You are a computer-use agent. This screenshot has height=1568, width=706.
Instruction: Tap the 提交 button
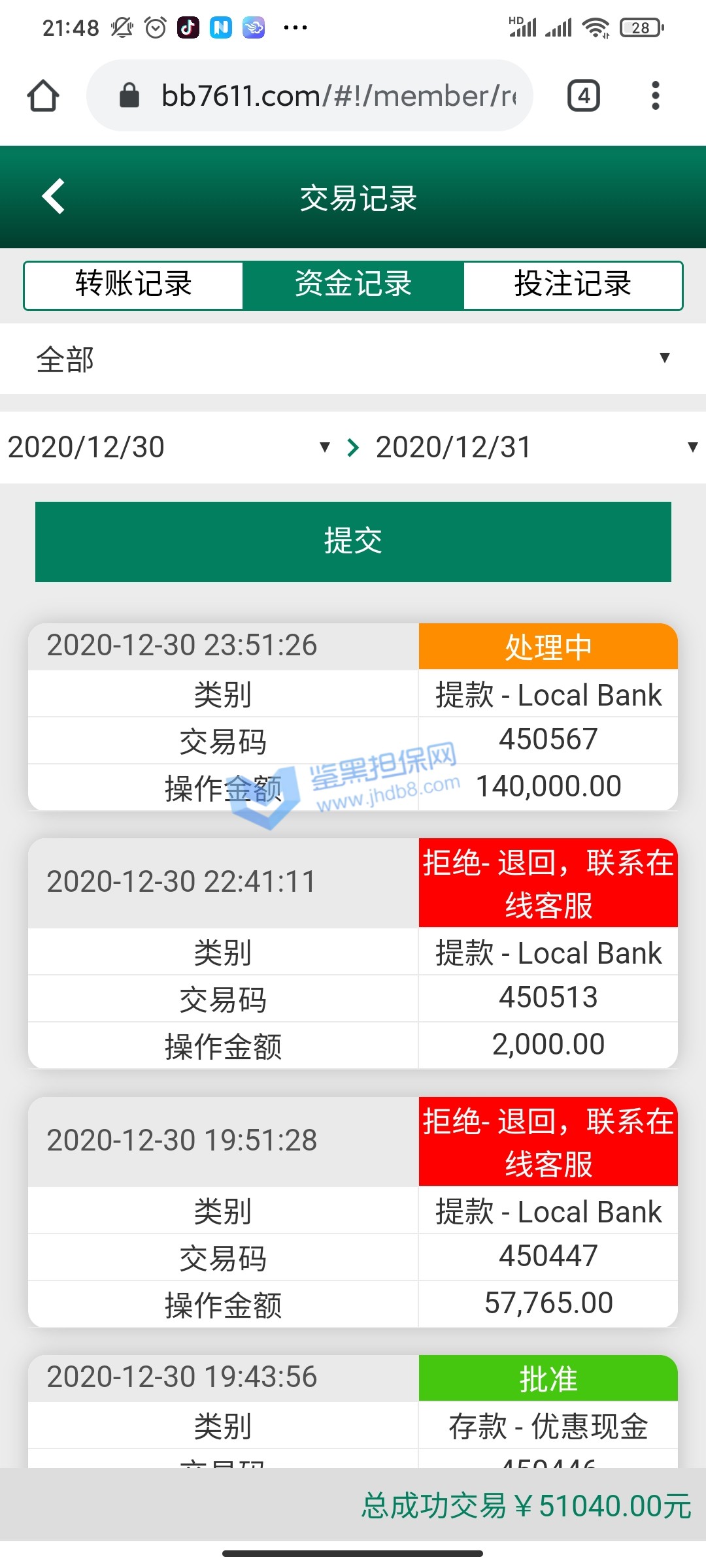coord(353,542)
